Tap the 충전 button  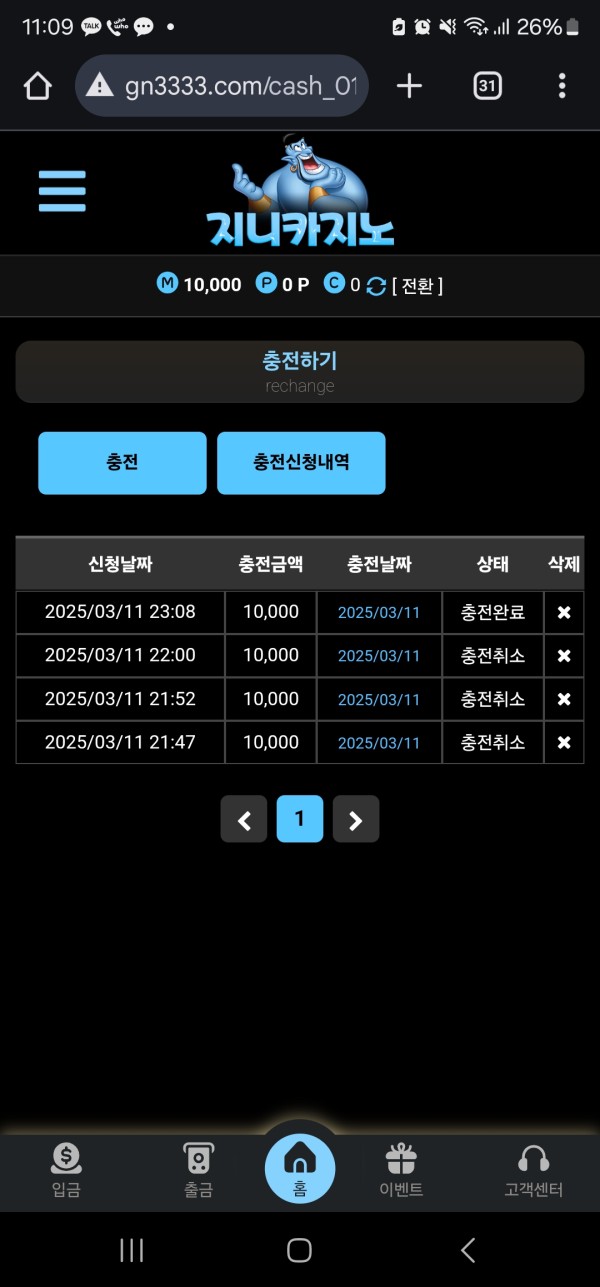(x=122, y=462)
